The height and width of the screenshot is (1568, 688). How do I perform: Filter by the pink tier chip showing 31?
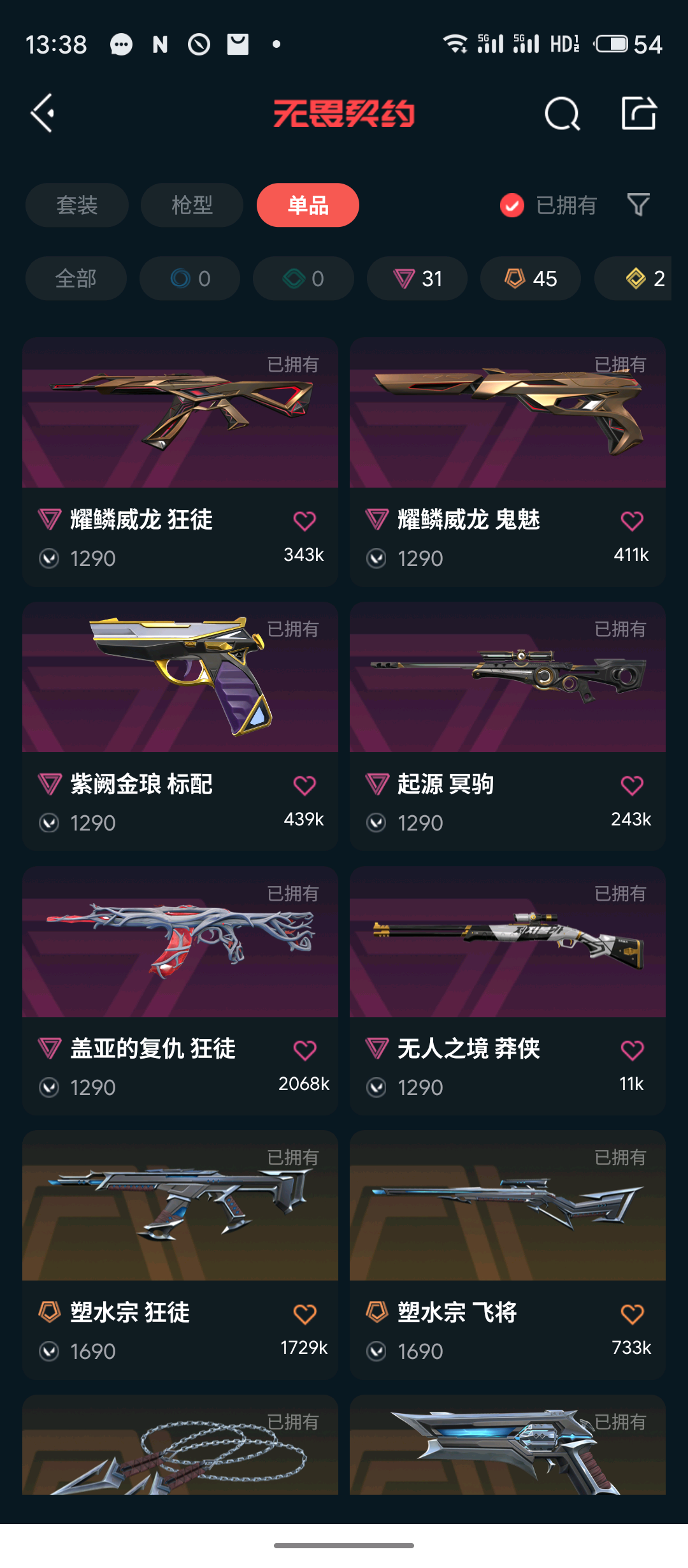point(417,279)
